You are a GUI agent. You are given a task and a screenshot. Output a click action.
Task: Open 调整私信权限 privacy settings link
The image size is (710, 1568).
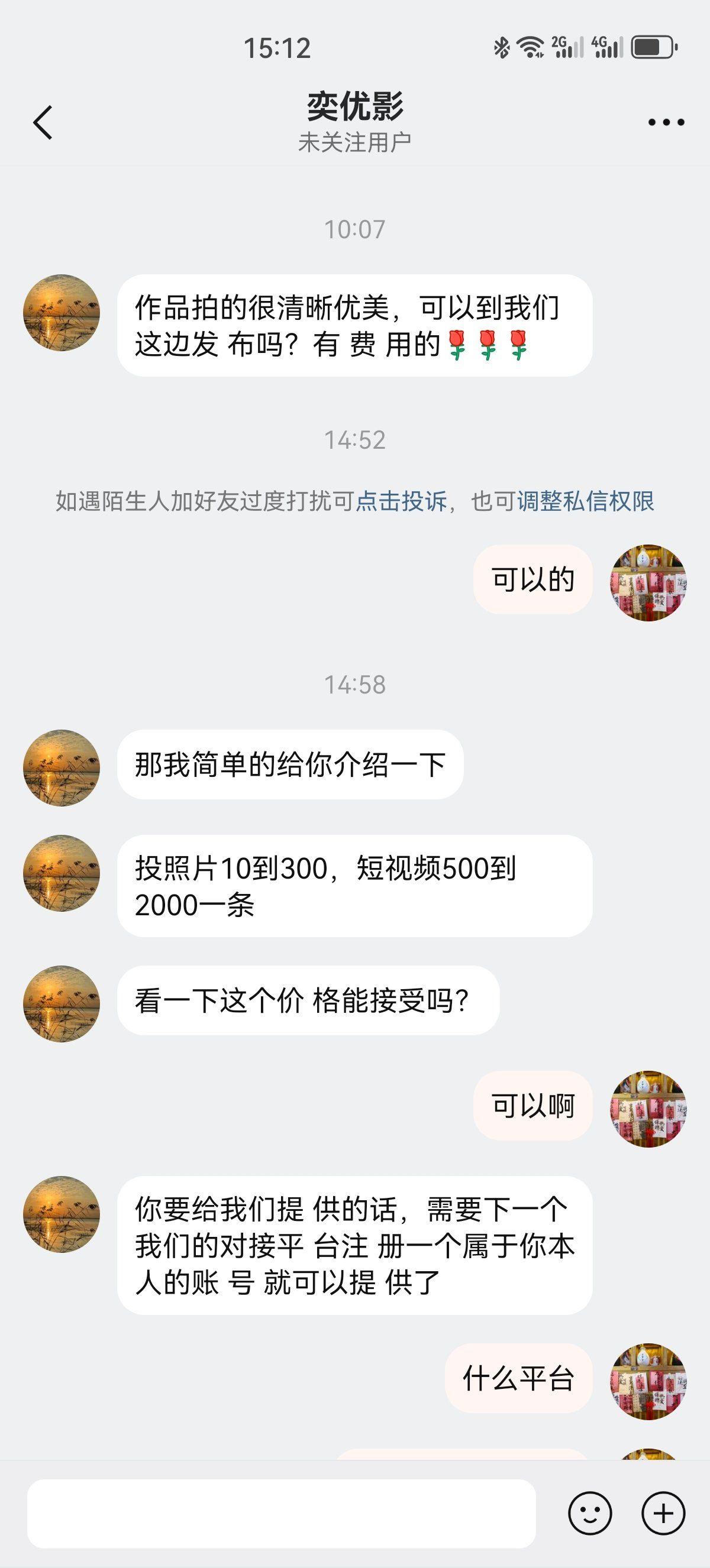click(586, 503)
